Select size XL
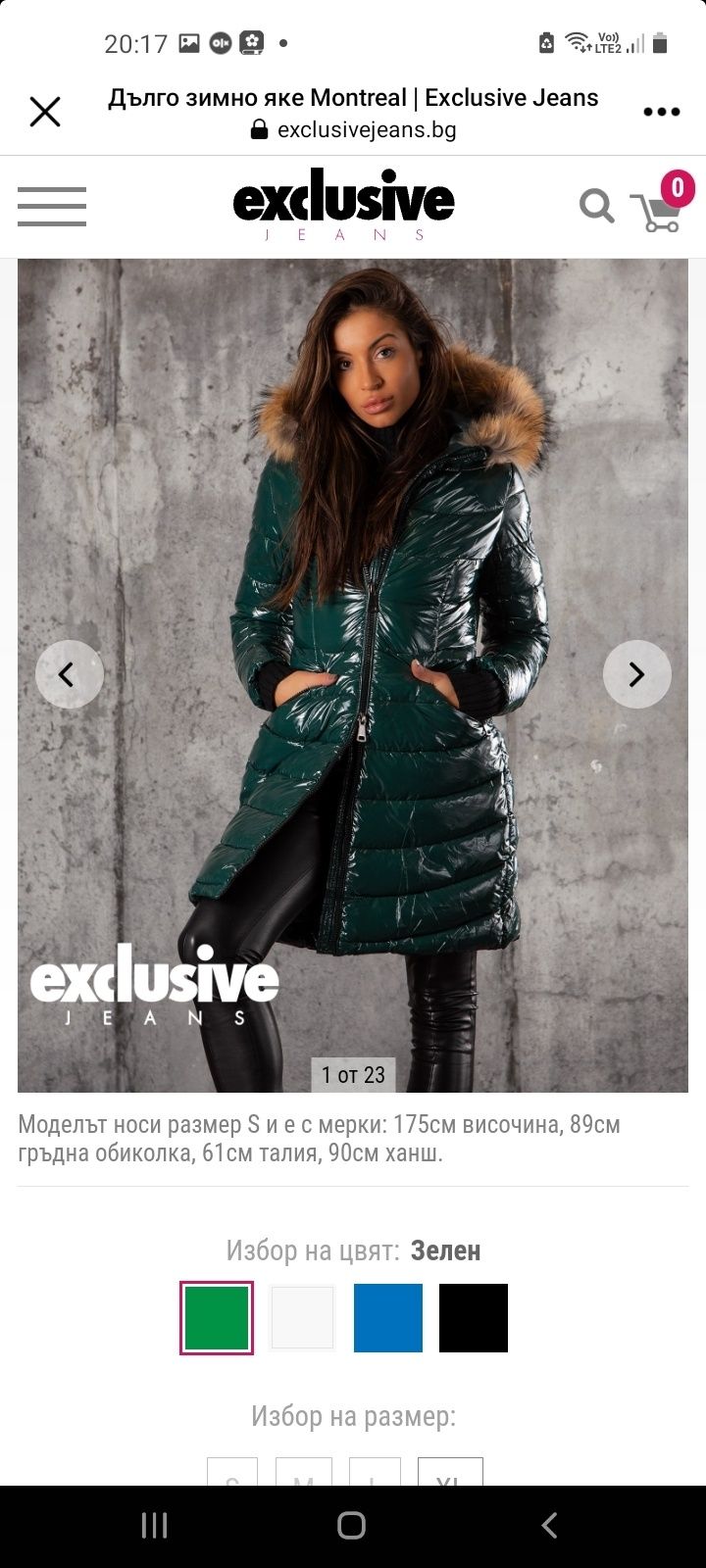The image size is (706, 1568). pos(450,1473)
